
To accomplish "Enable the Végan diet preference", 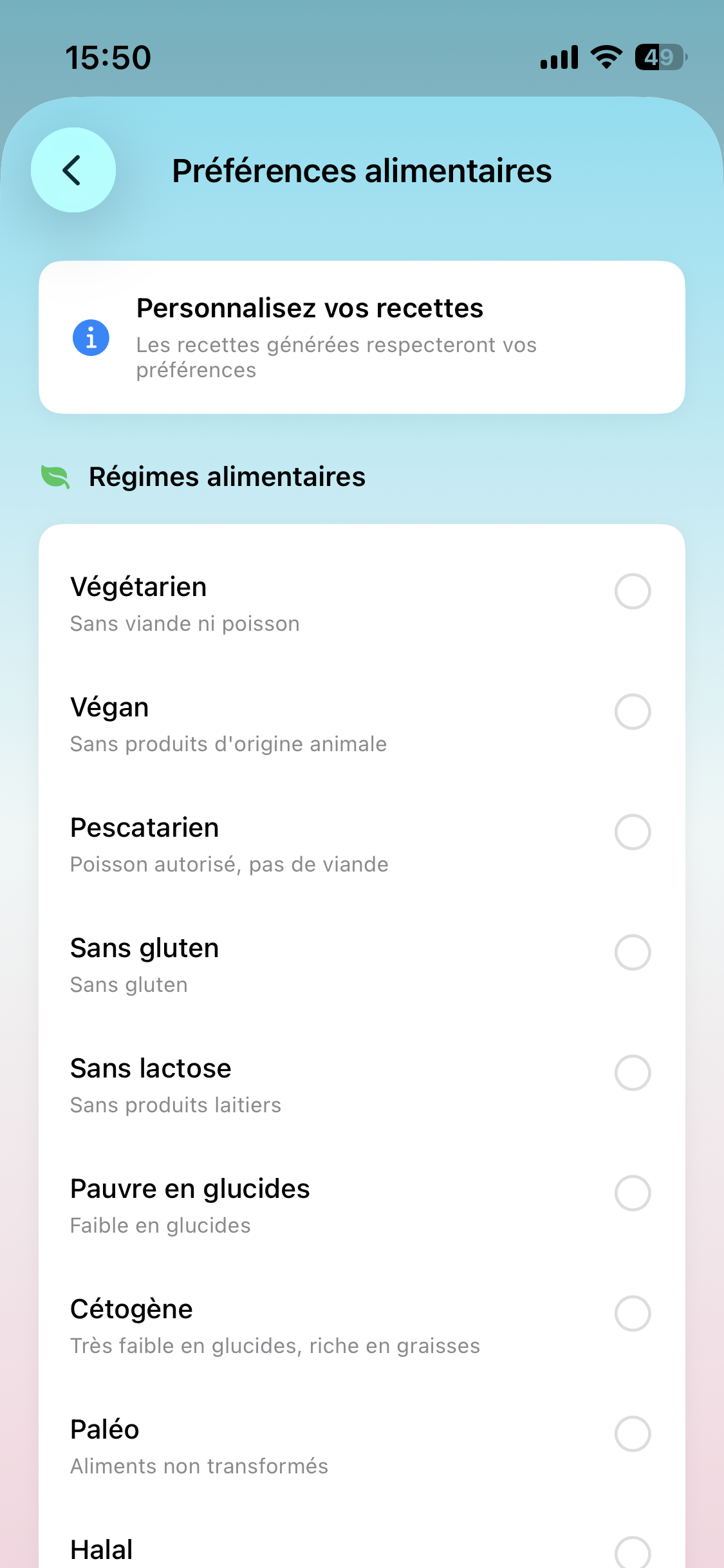I will 633,711.
